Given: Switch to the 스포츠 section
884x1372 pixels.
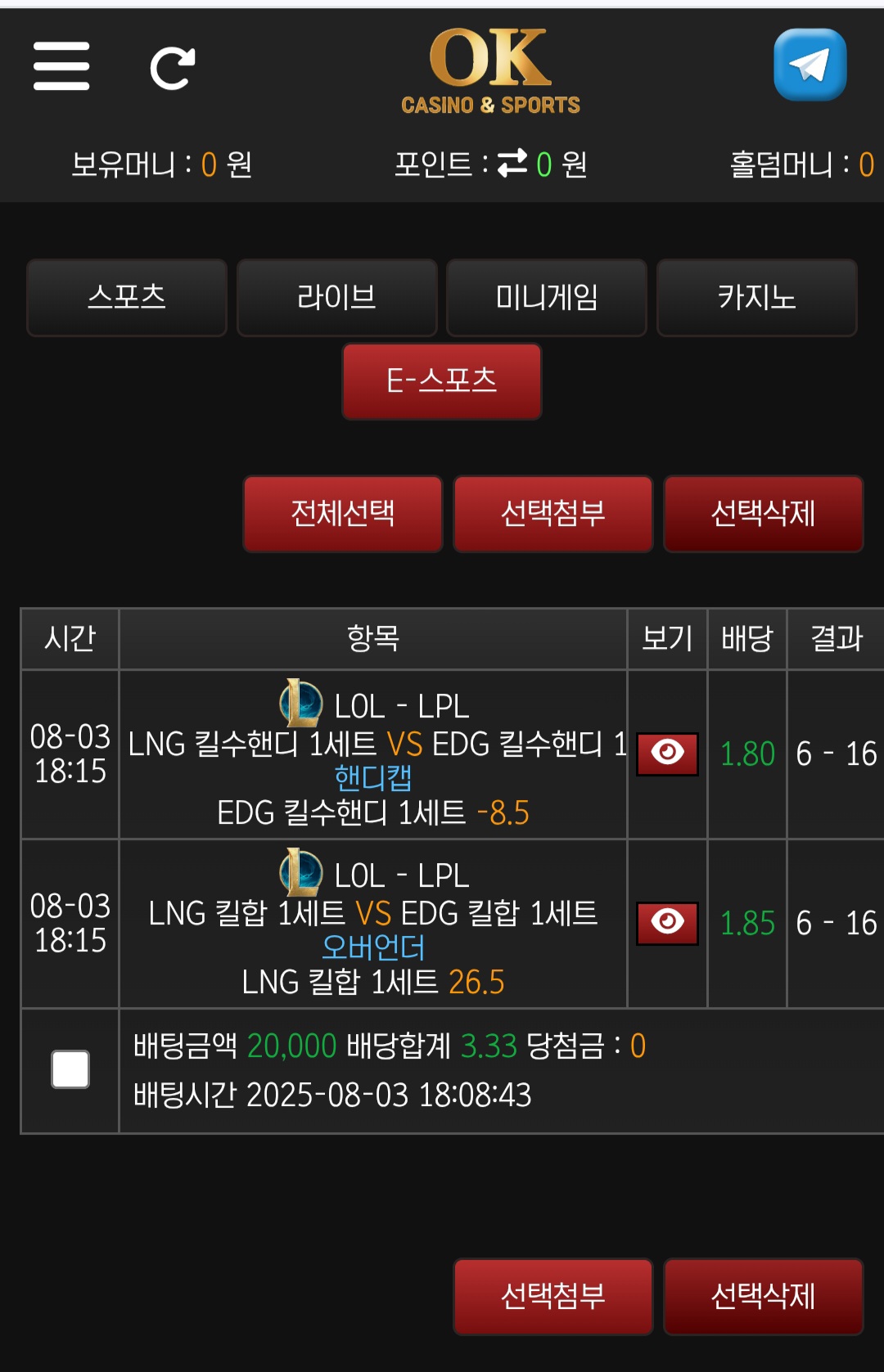Looking at the screenshot, I should click(x=127, y=298).
